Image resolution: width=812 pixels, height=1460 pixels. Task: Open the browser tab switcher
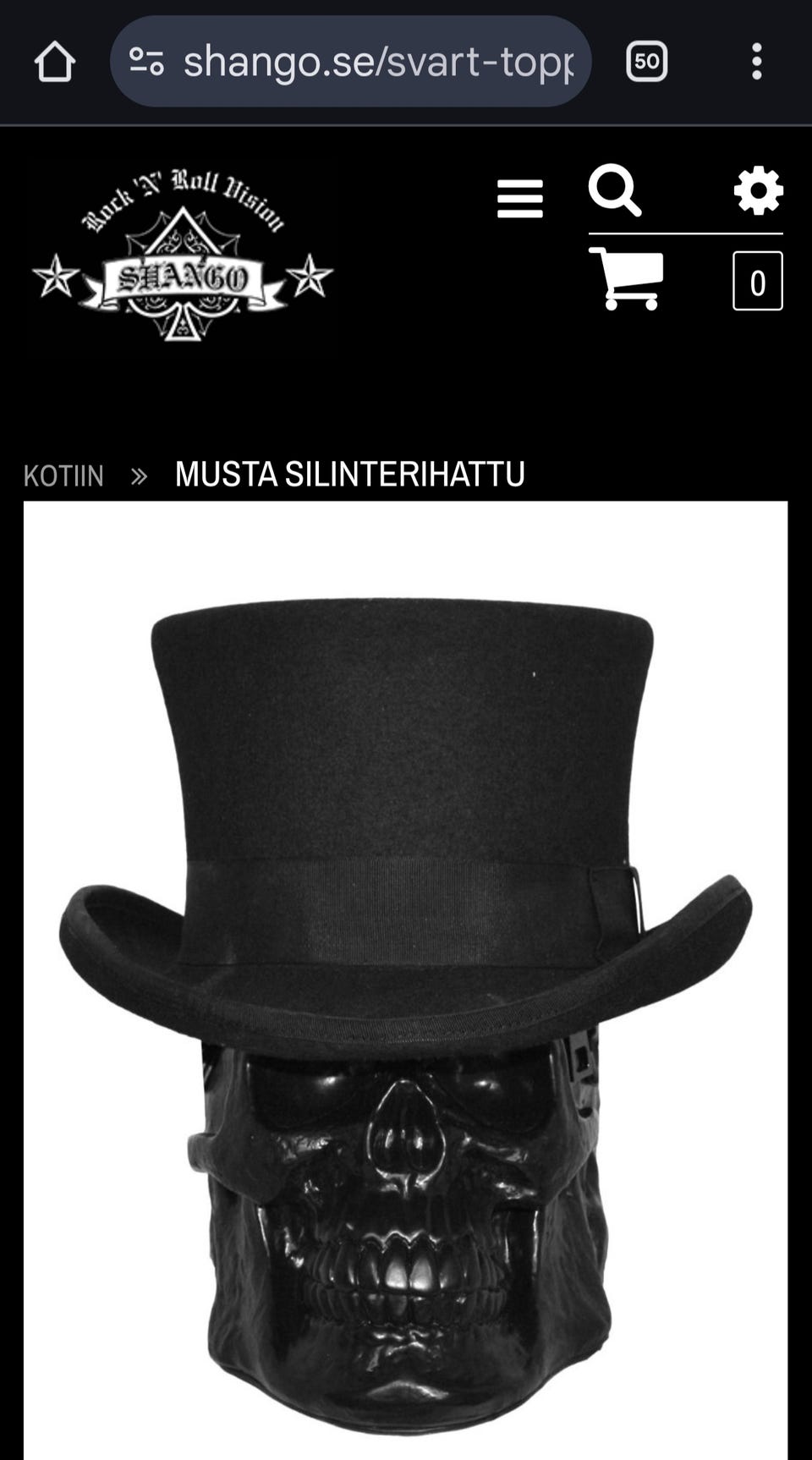(x=647, y=61)
